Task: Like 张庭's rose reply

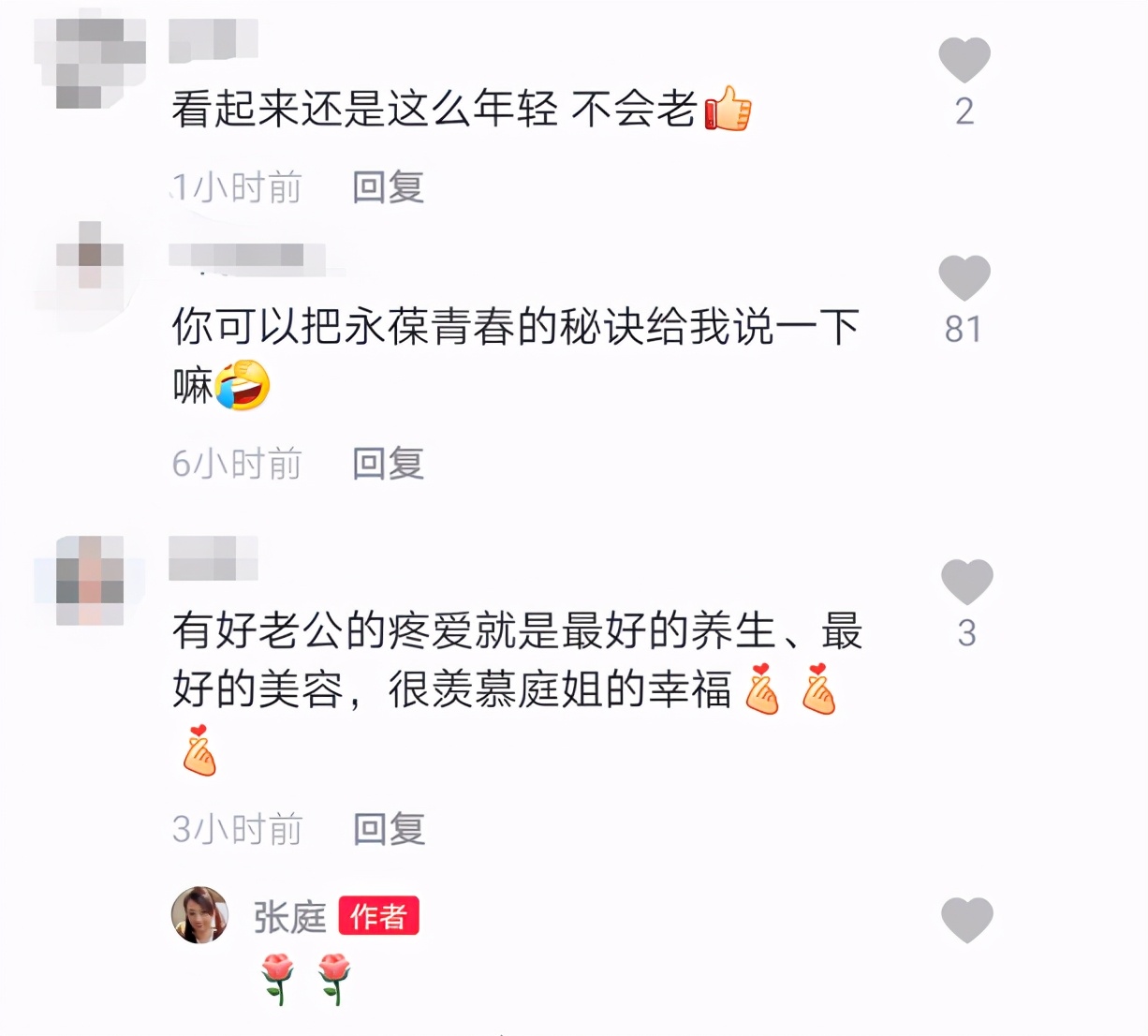Action: (x=966, y=920)
